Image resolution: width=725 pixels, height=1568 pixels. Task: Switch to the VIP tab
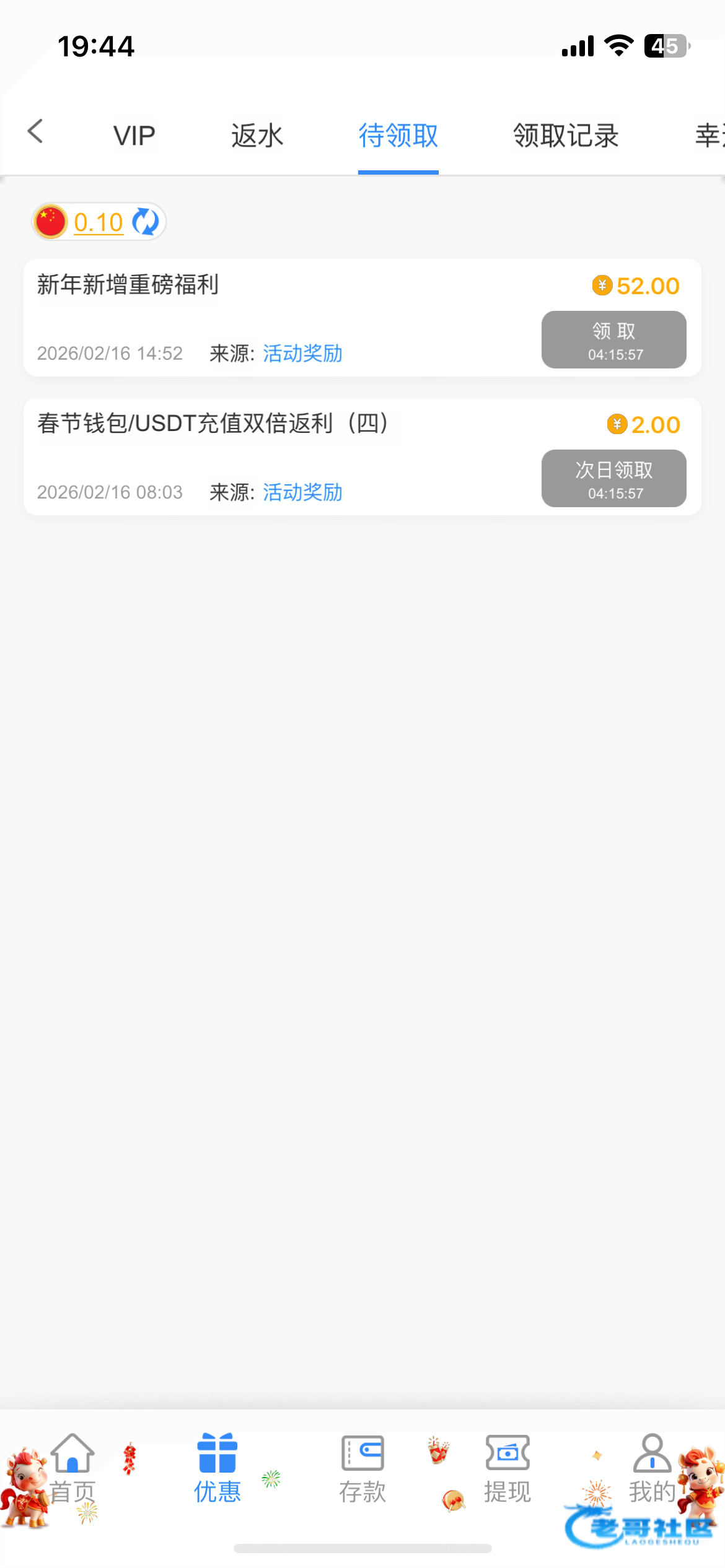pyautogui.click(x=134, y=136)
